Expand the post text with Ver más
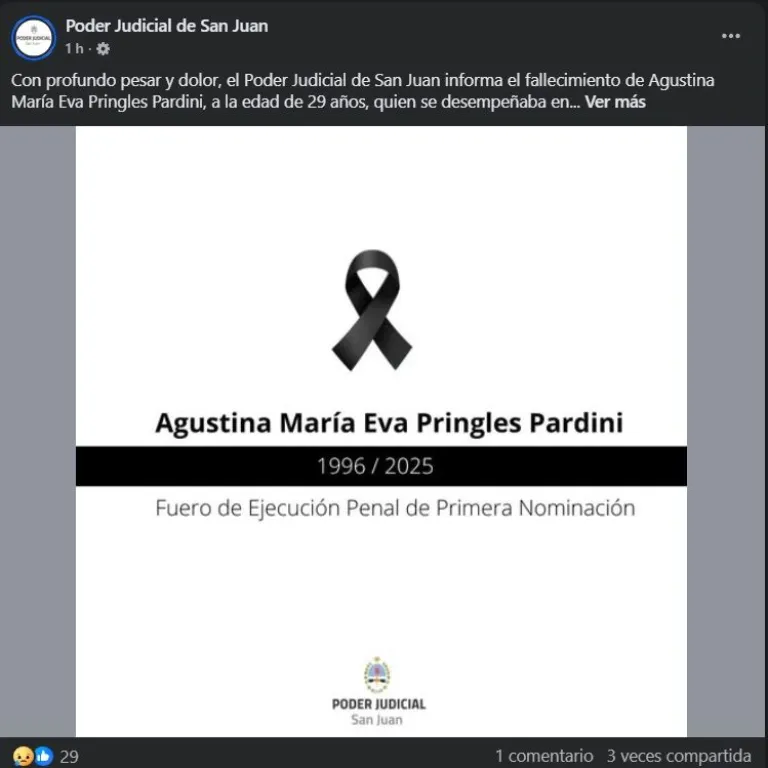This screenshot has height=768, width=768. 615,102
